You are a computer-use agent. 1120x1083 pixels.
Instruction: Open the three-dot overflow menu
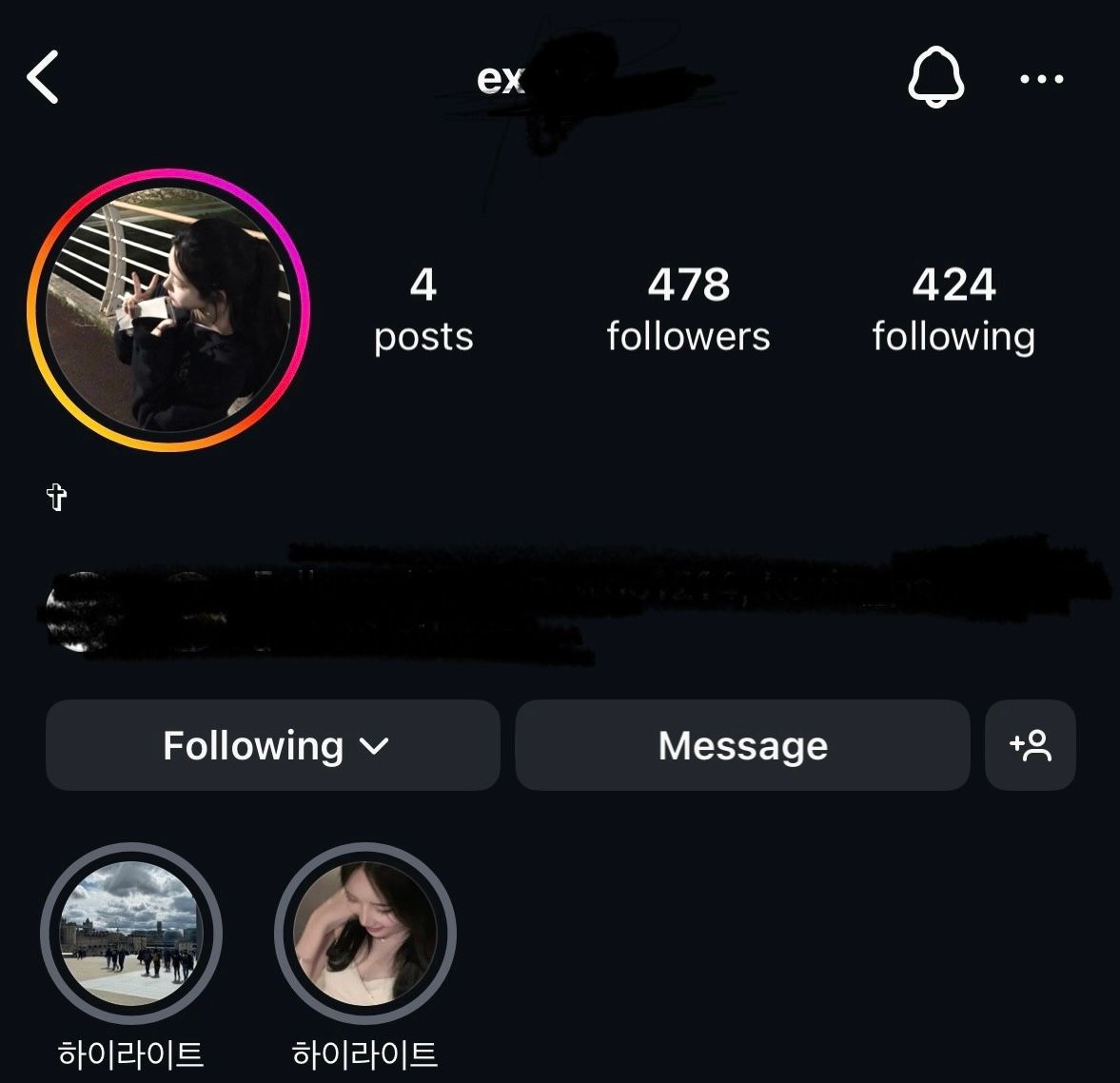pyautogui.click(x=1041, y=79)
